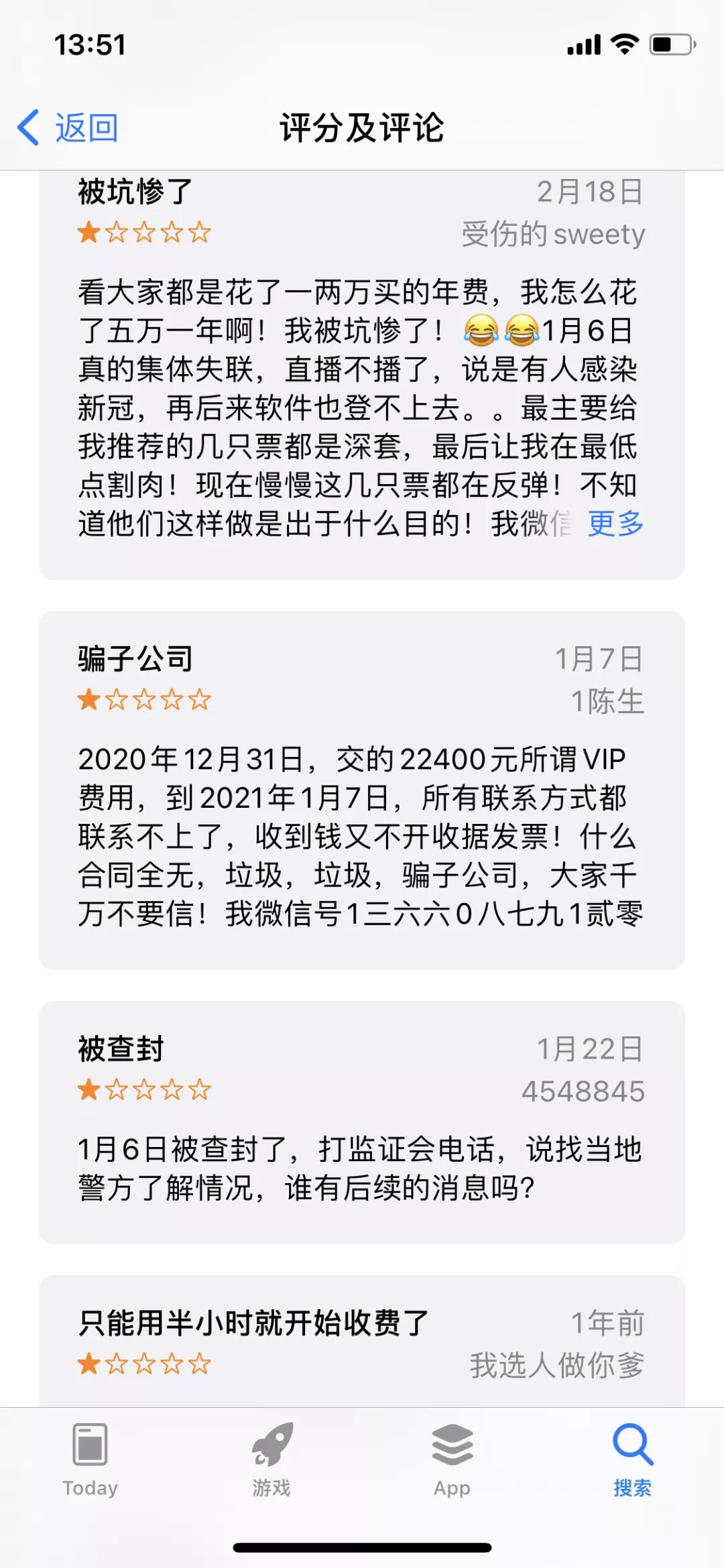Select the 搜索 magnifier icon
724x1568 pixels.
pos(631,1441)
